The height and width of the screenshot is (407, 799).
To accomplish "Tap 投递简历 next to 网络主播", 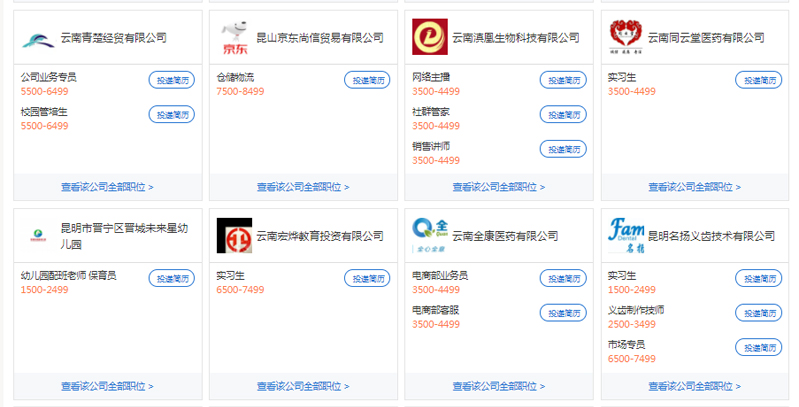I will tap(563, 80).
